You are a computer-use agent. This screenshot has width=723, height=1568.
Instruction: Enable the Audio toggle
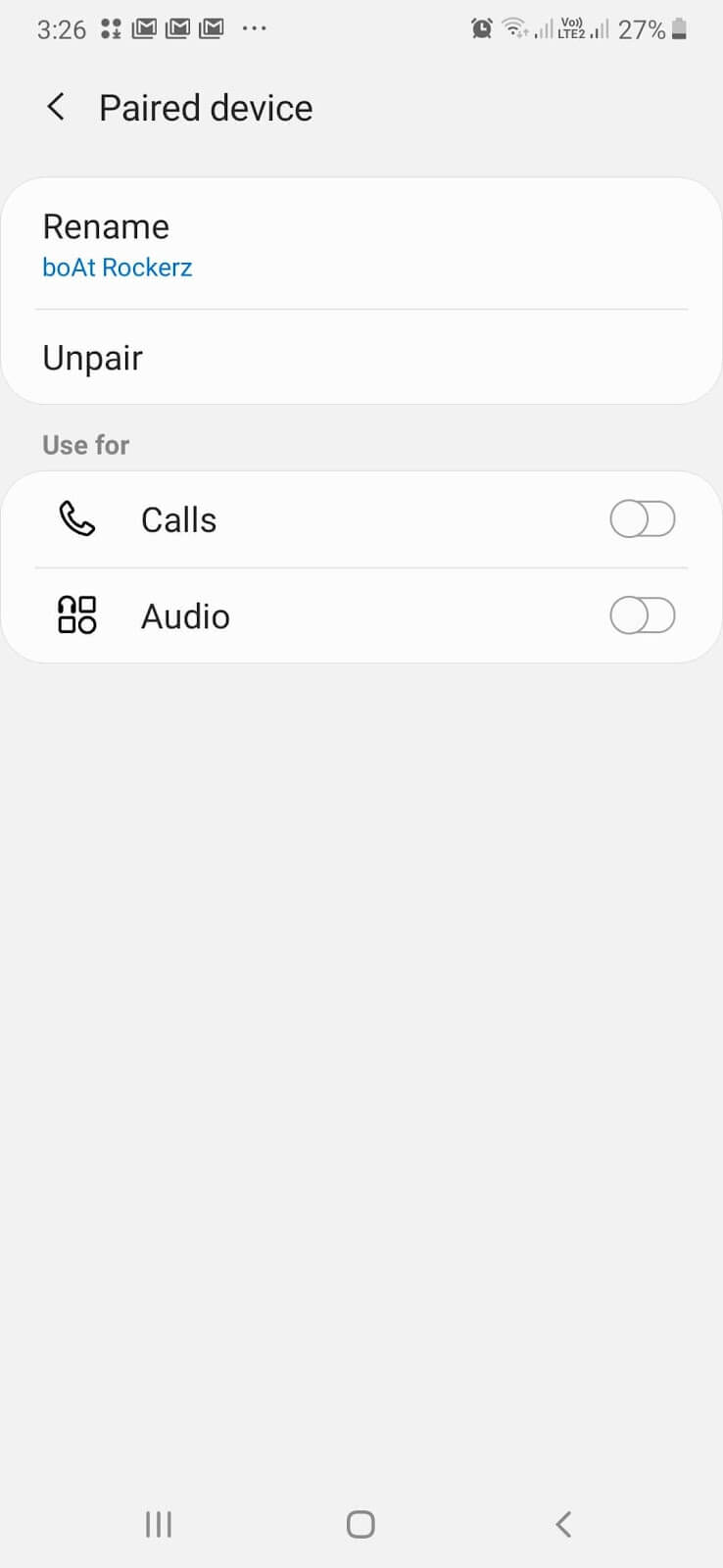(x=643, y=615)
